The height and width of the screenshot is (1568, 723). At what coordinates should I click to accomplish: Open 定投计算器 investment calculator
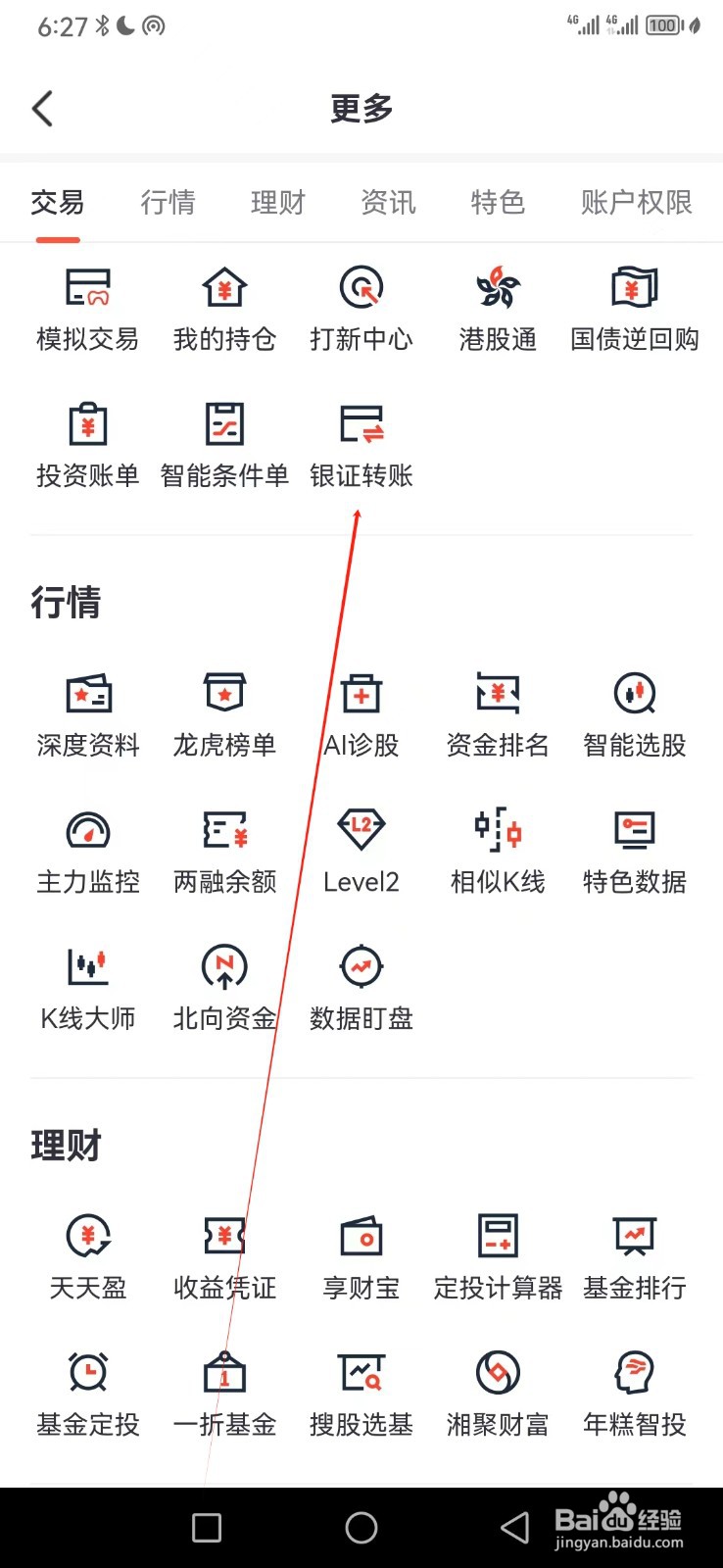[x=497, y=1257]
